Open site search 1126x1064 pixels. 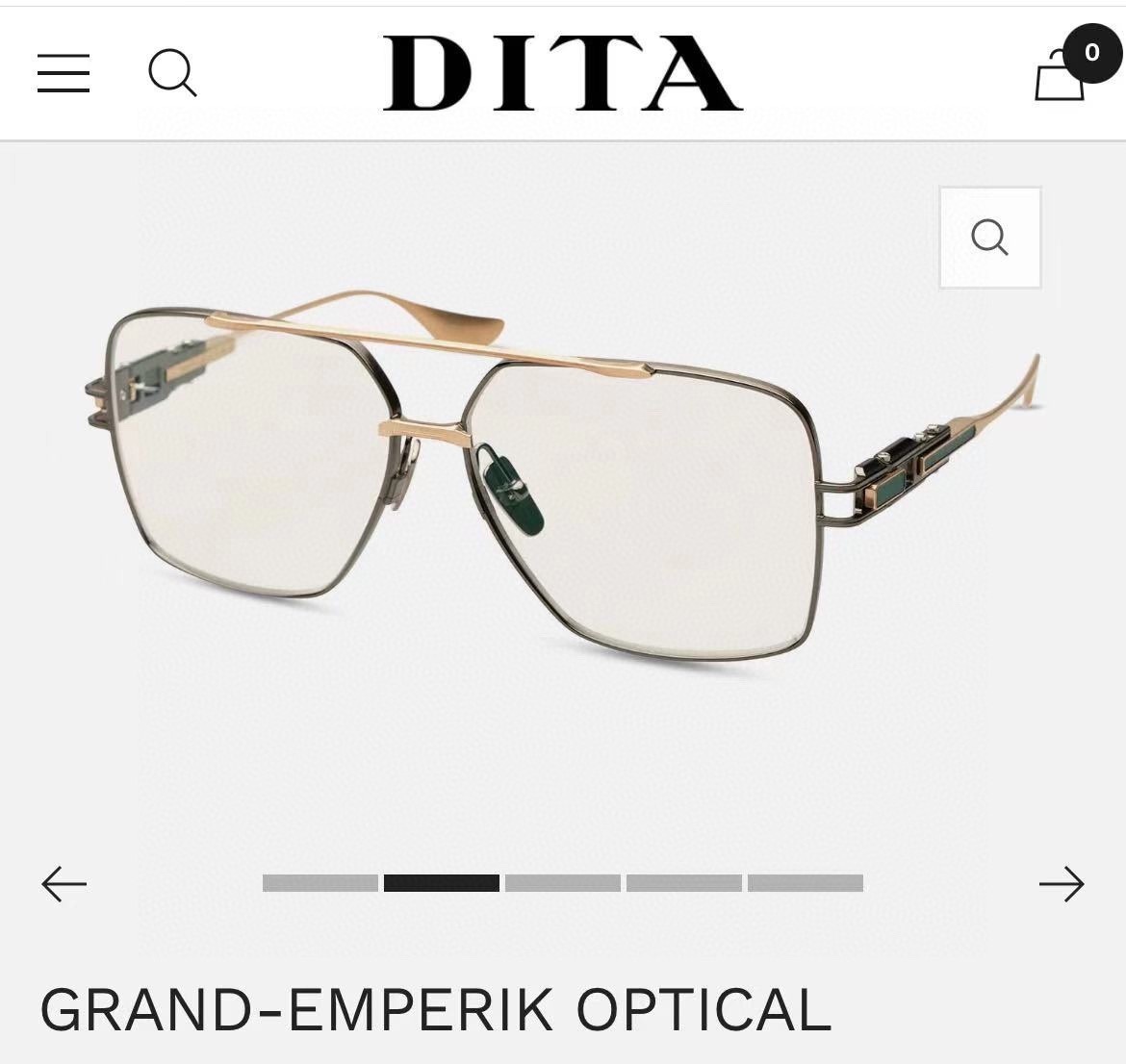172,73
